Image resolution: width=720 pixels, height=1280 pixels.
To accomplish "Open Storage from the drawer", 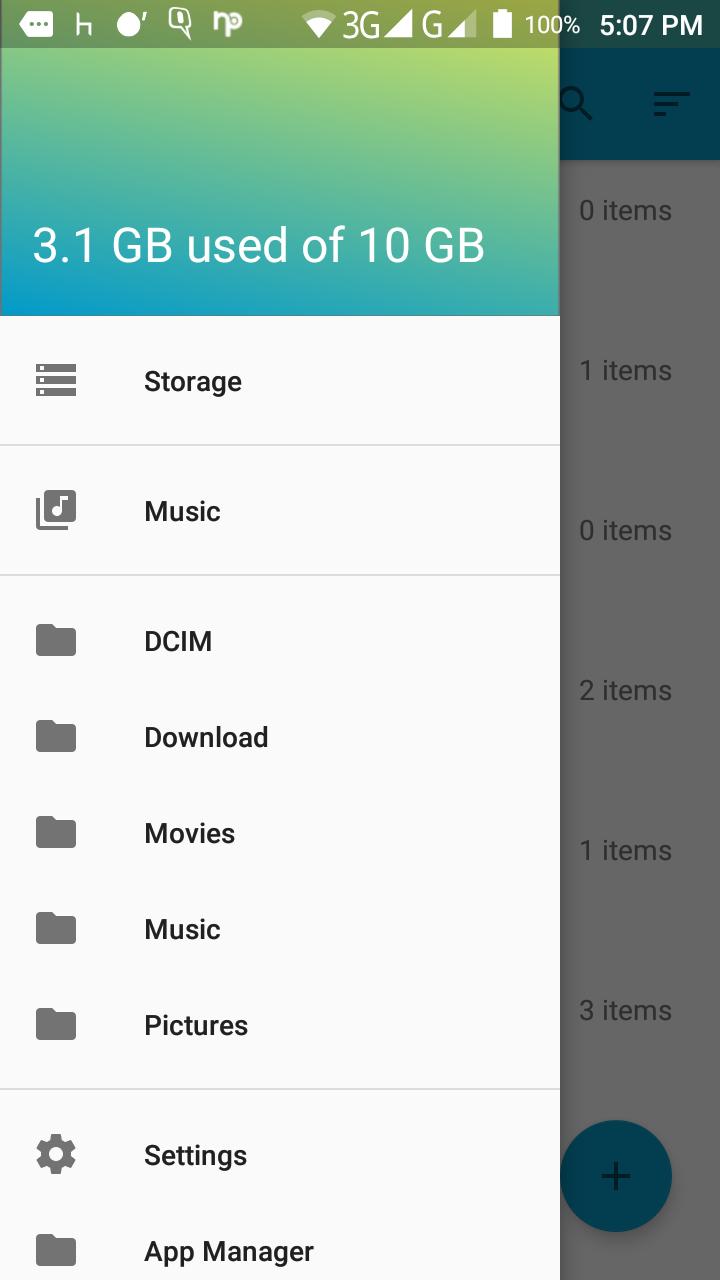I will 192,381.
